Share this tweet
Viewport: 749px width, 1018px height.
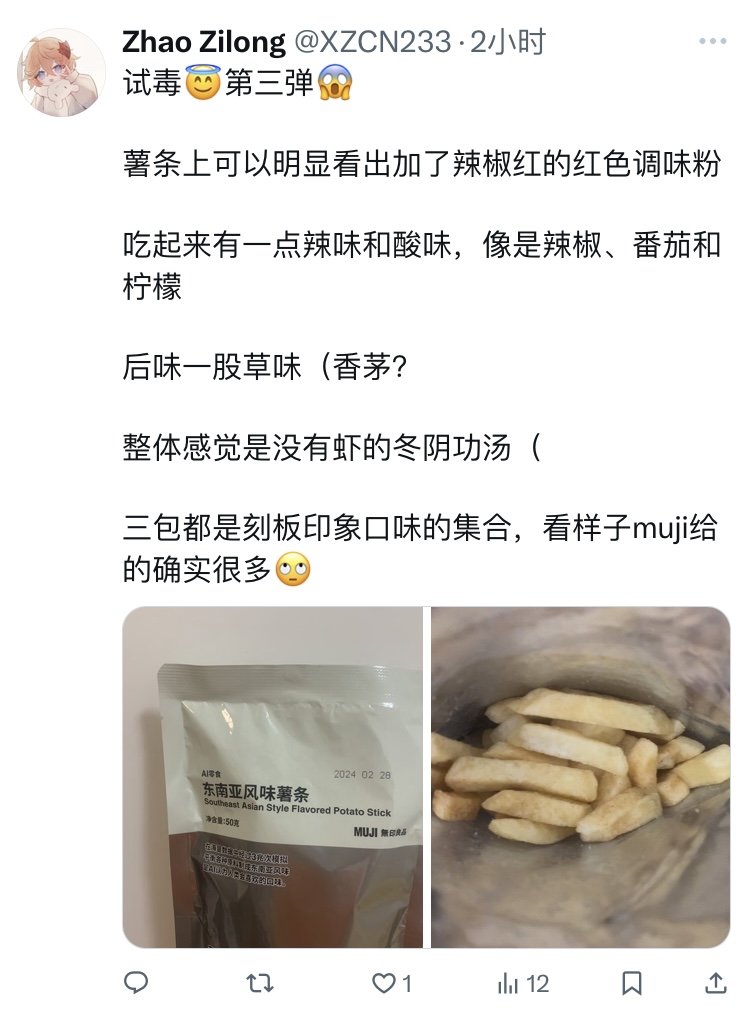click(x=716, y=983)
